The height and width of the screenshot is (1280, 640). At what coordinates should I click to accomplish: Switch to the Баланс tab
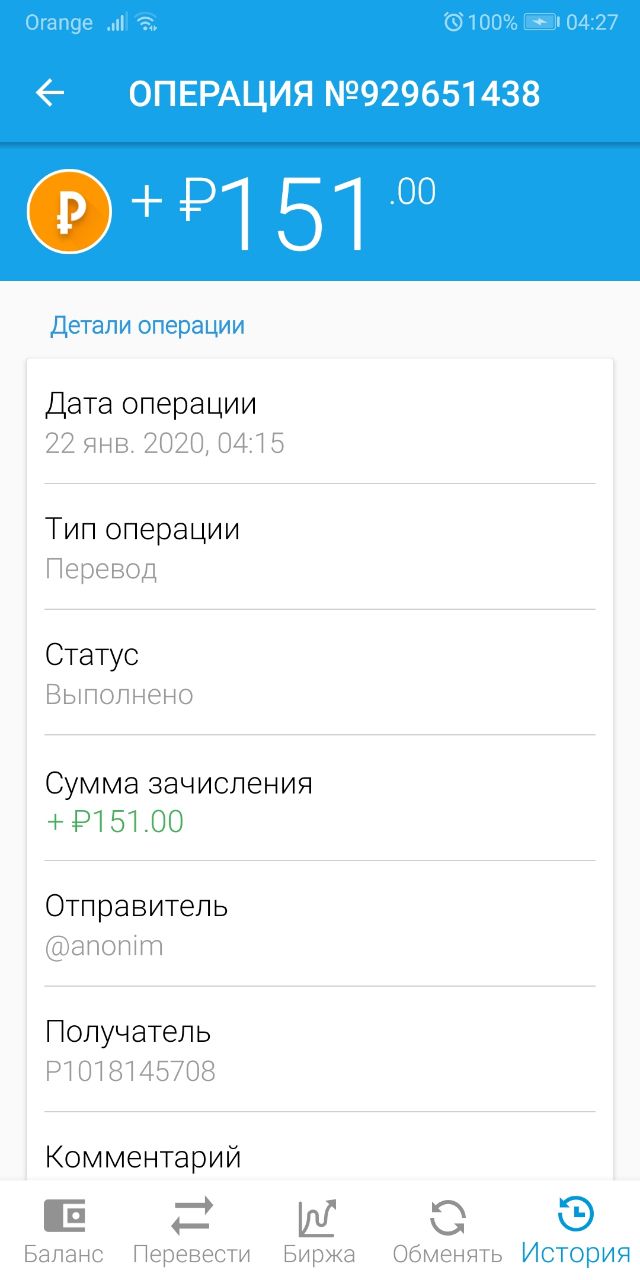64,1230
